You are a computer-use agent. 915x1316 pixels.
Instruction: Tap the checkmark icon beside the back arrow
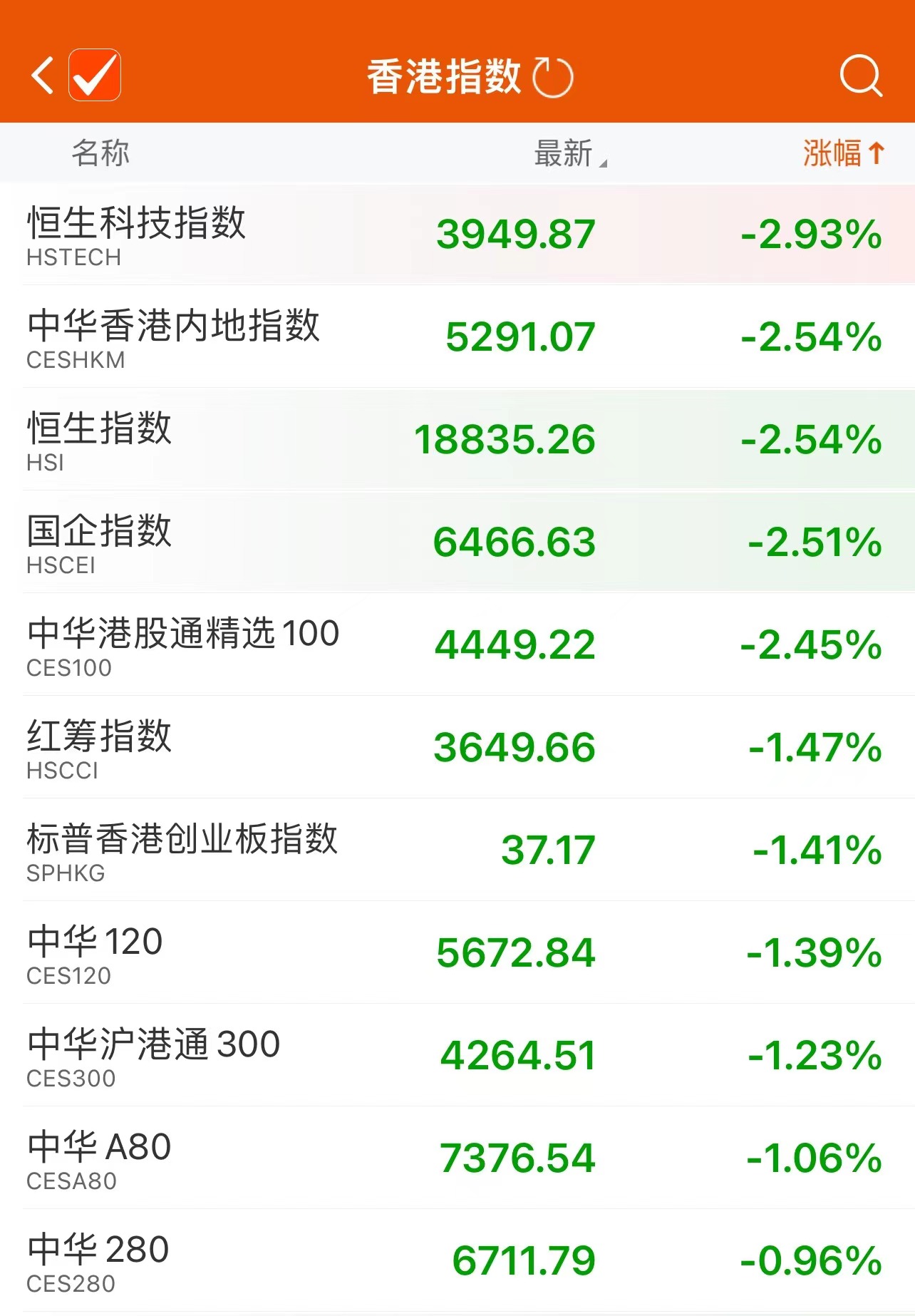point(95,75)
